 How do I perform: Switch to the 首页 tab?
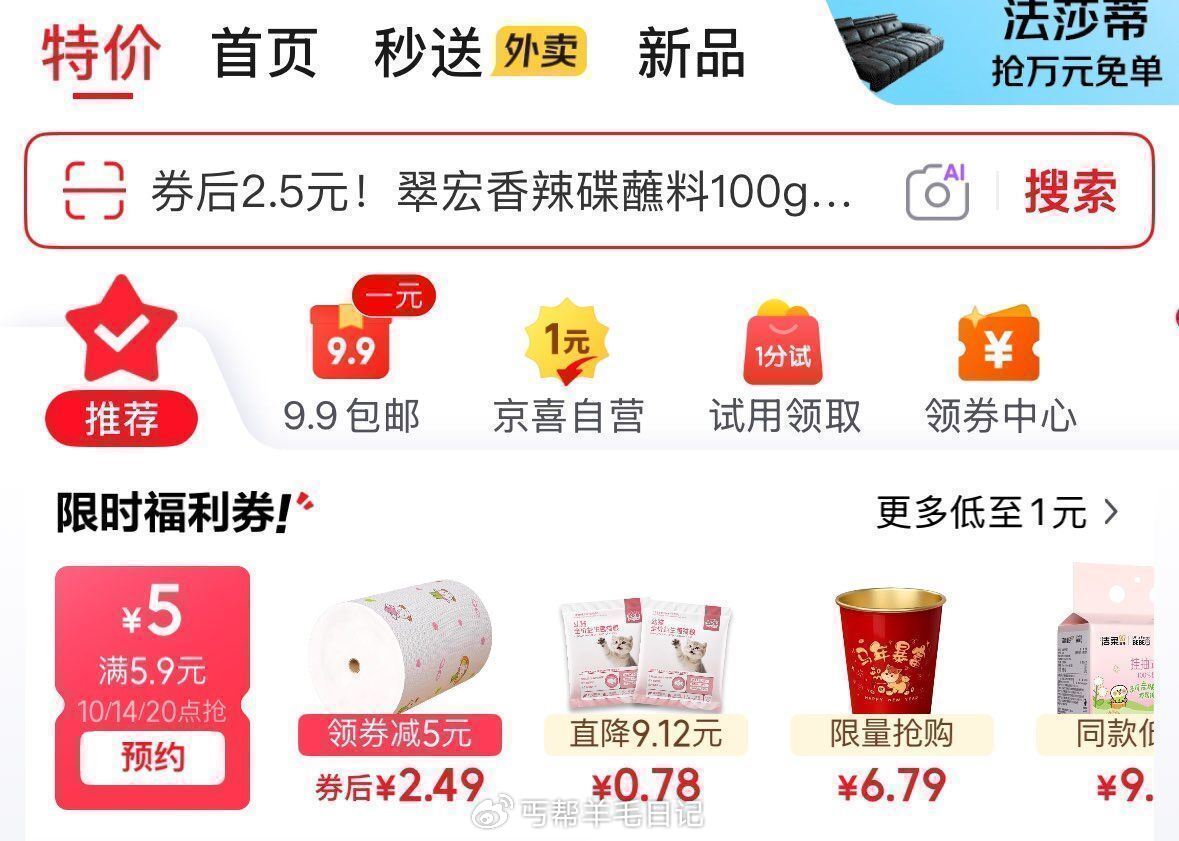265,53
